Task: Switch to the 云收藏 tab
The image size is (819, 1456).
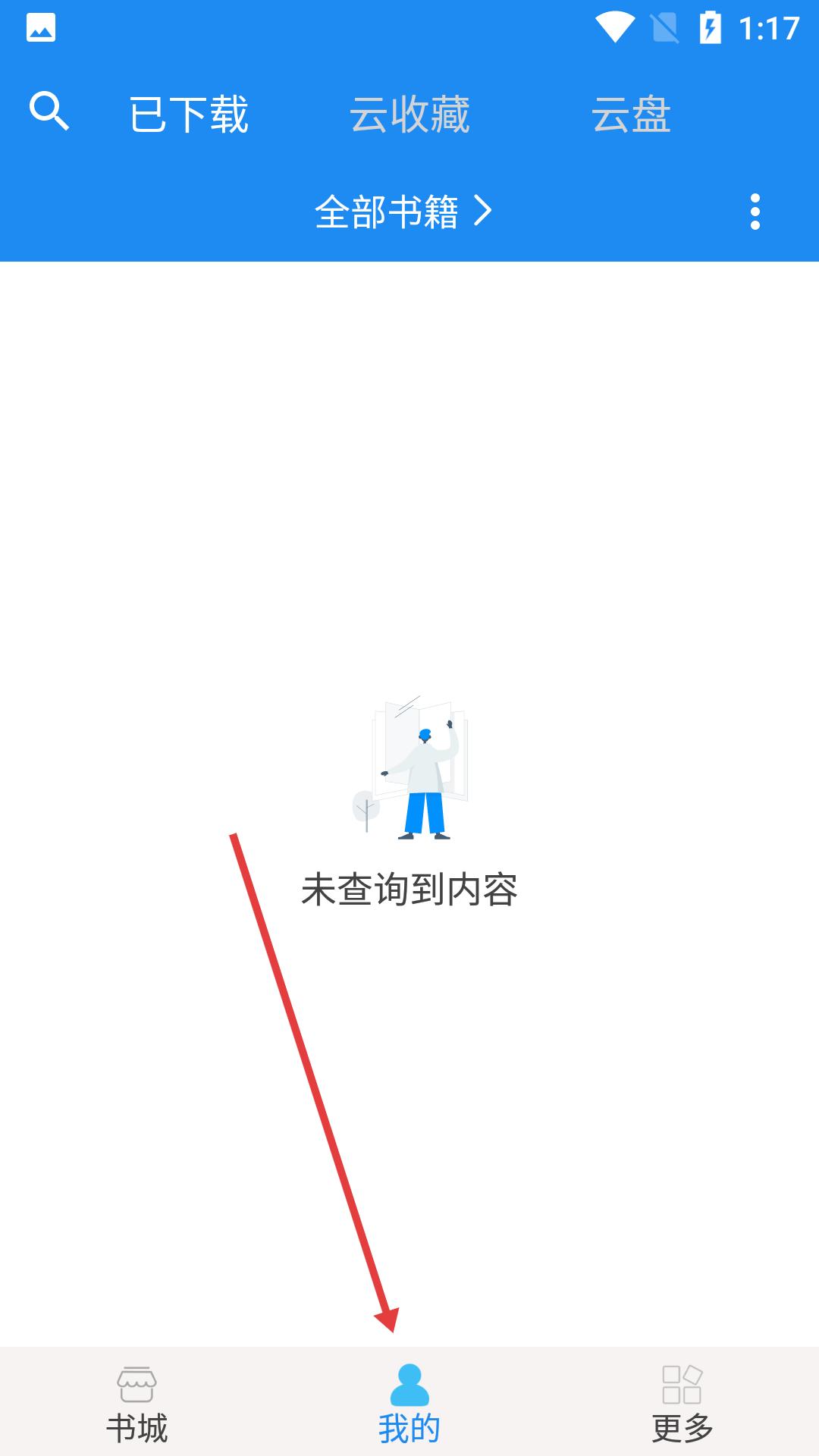Action: click(409, 115)
